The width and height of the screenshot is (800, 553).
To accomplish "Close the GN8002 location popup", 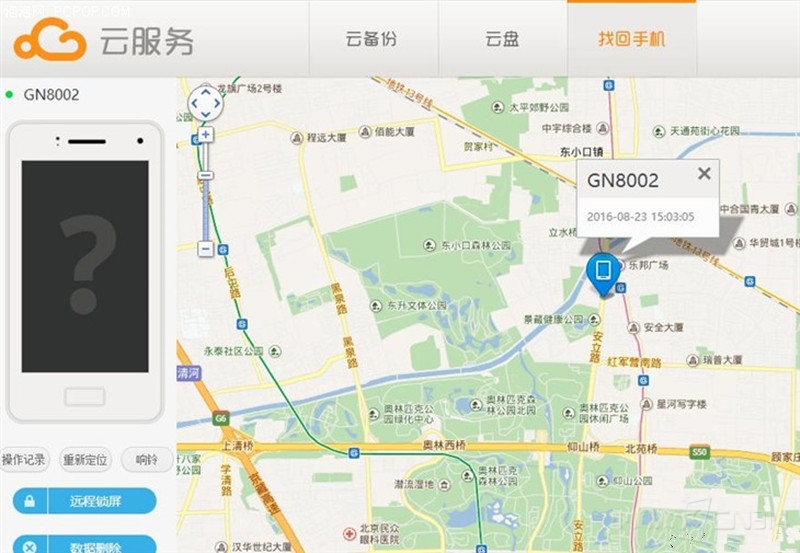I will pyautogui.click(x=704, y=173).
